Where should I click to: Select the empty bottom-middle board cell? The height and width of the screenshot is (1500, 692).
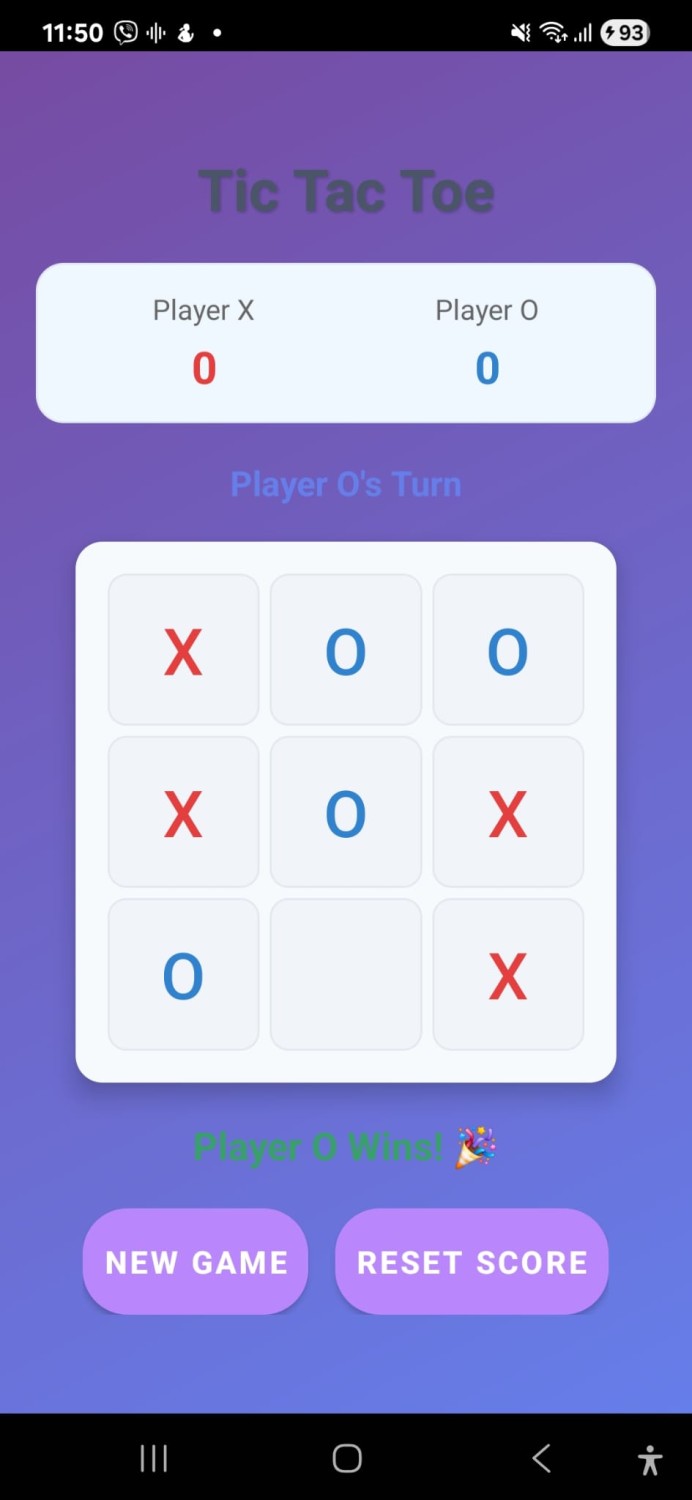click(x=346, y=975)
